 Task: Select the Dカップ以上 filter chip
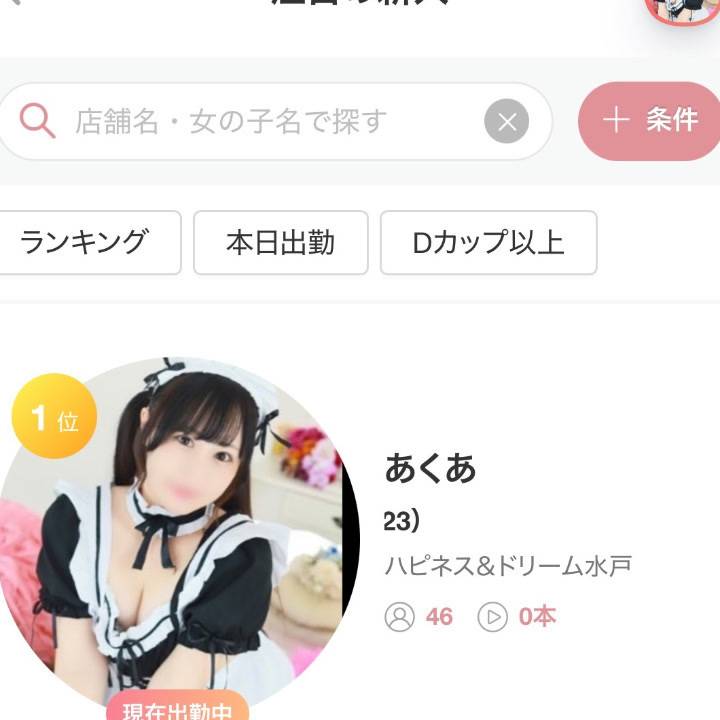(488, 242)
